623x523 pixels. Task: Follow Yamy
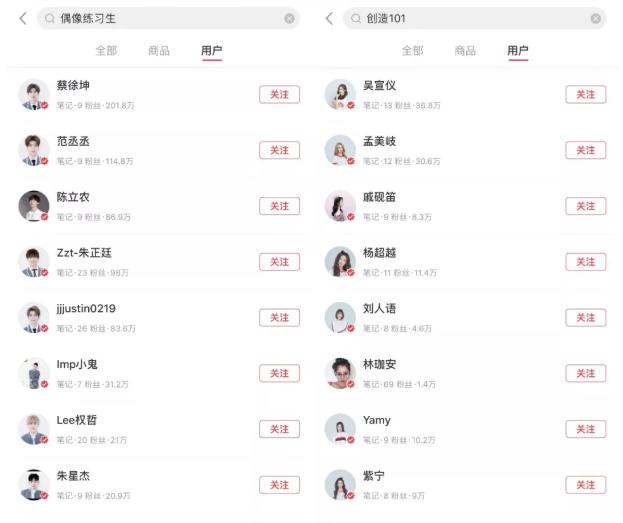585,428
